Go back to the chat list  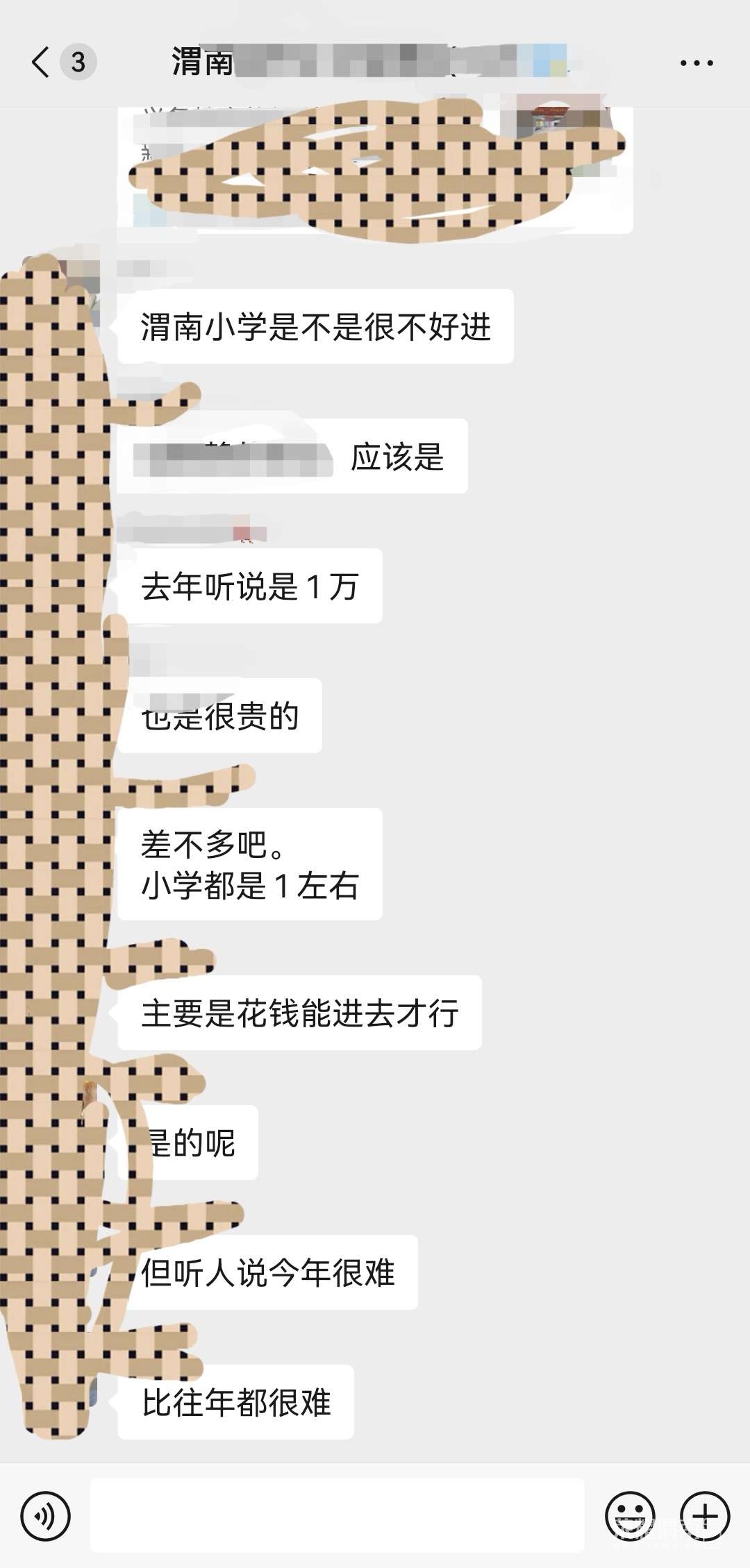tap(42, 62)
